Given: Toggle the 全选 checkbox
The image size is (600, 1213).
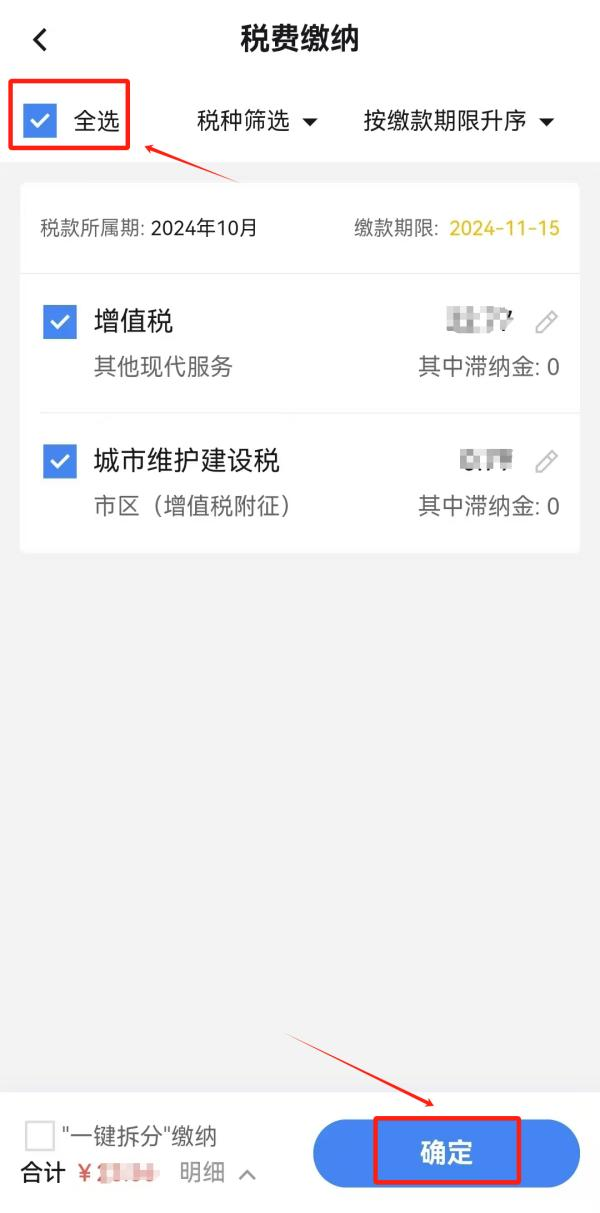Looking at the screenshot, I should pyautogui.click(x=41, y=121).
